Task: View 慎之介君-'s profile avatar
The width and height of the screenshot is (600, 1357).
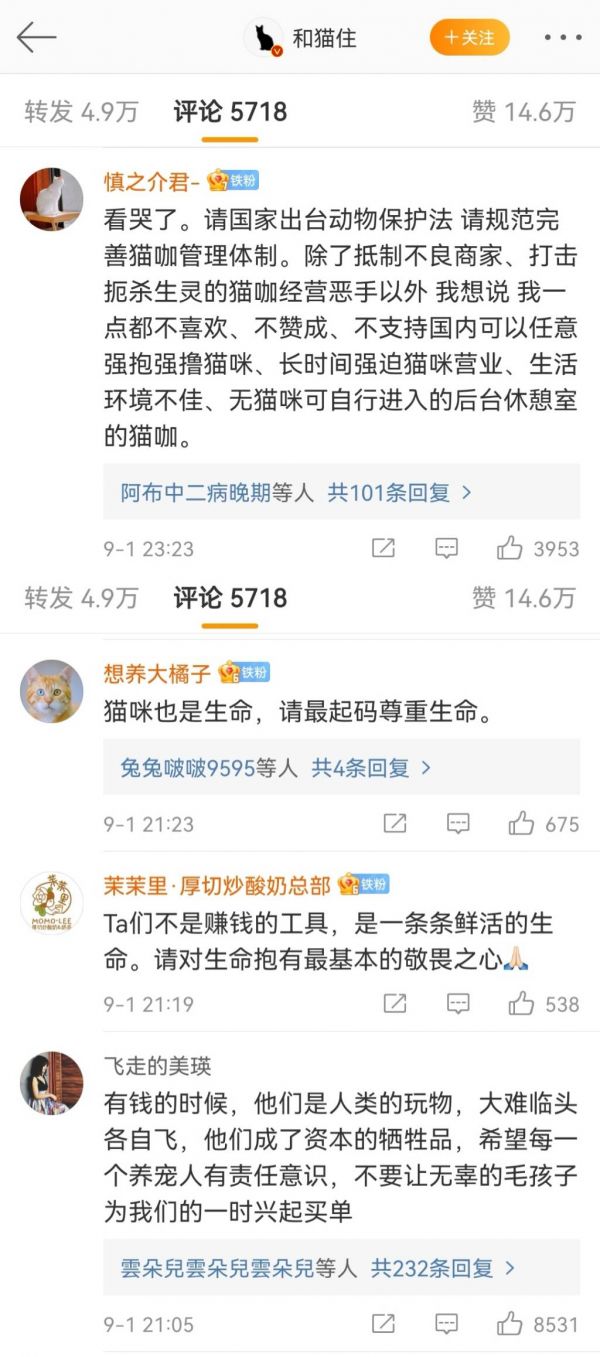Action: coord(52,199)
